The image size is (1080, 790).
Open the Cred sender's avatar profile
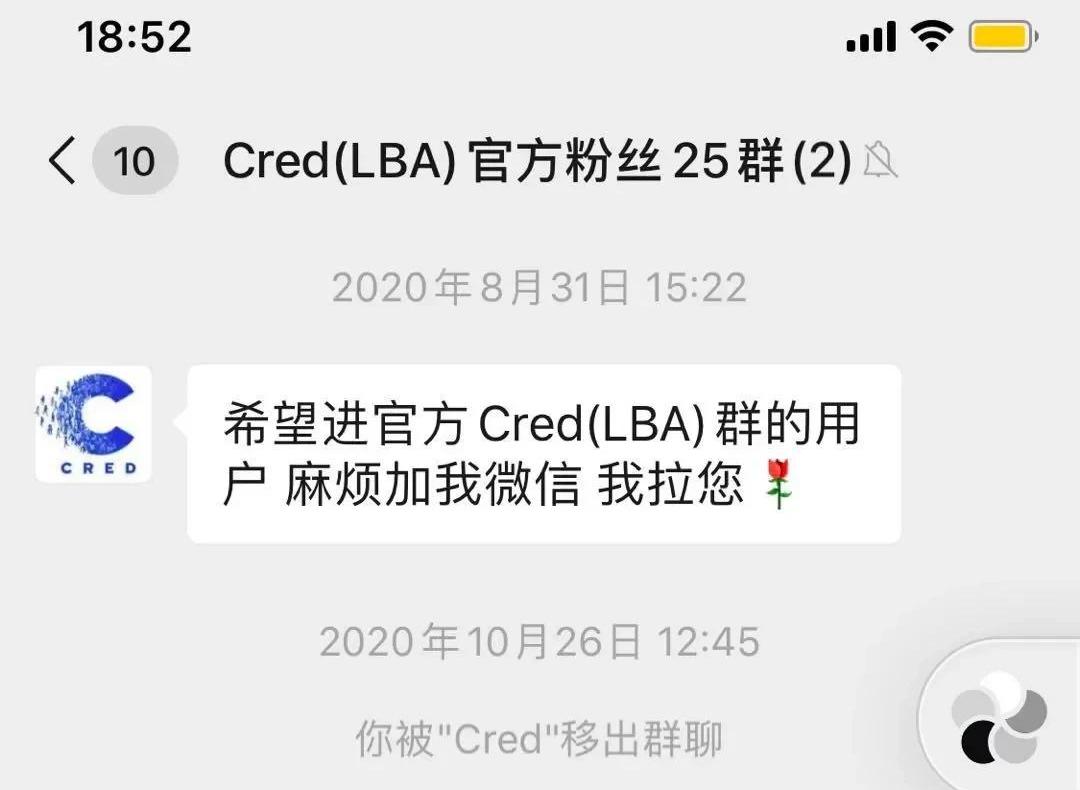pyautogui.click(x=93, y=424)
